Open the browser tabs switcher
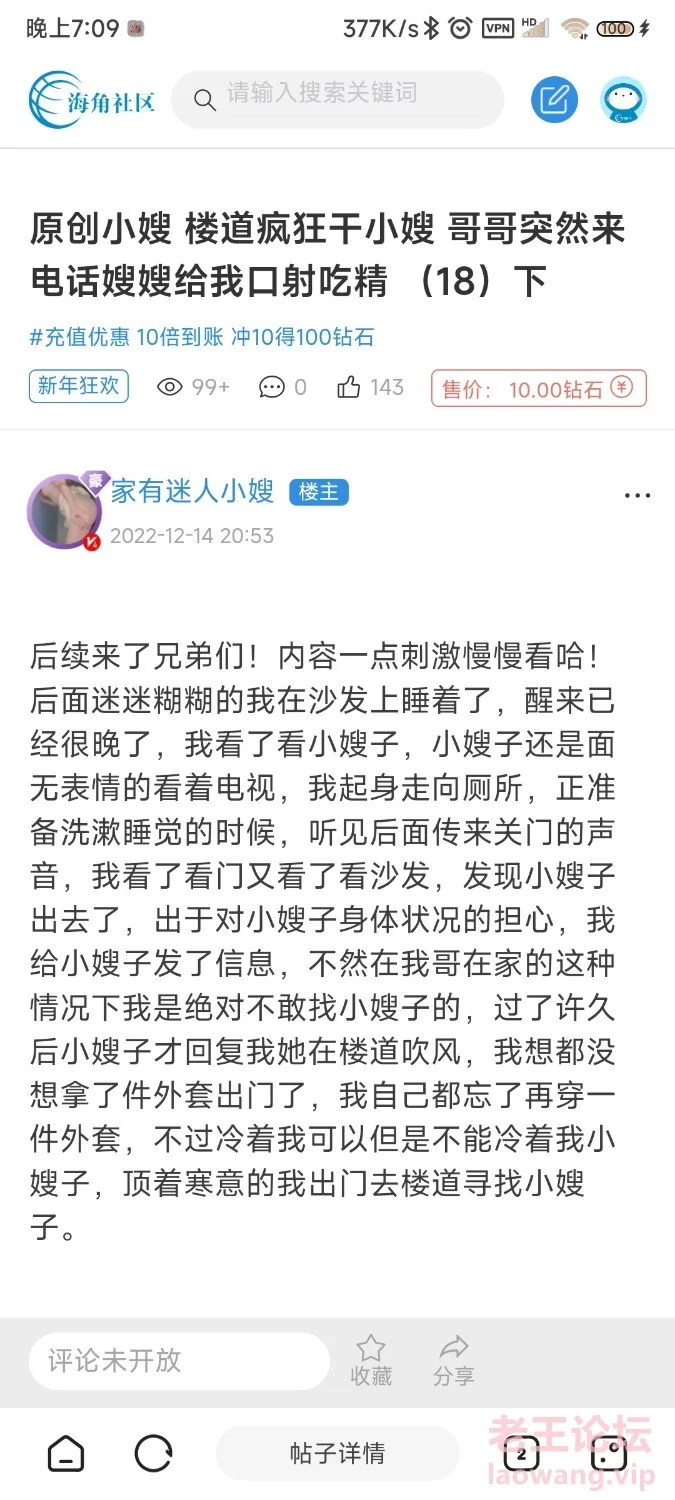Screen dimensions: 675x1500 (x=521, y=1453)
